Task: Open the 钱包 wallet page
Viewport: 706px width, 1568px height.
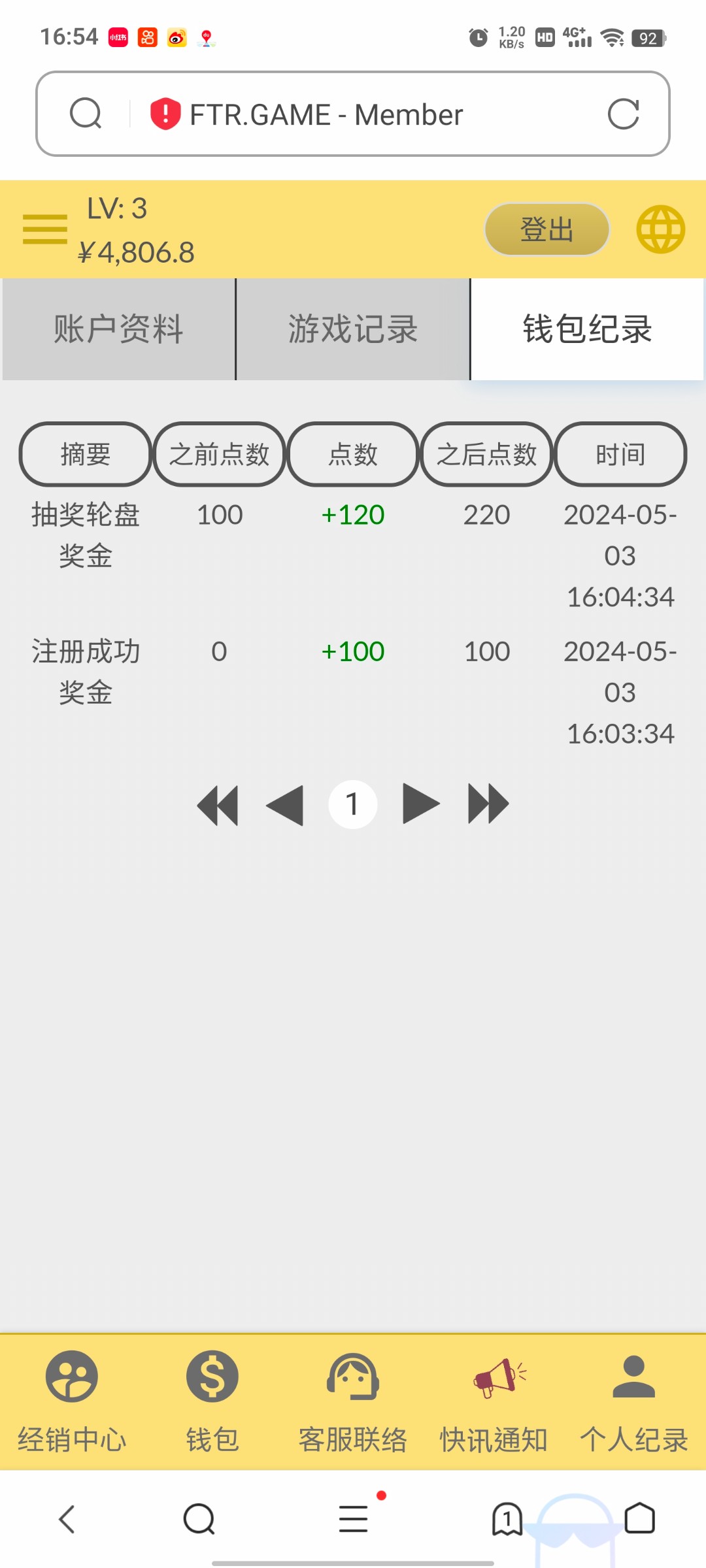Action: click(212, 1398)
